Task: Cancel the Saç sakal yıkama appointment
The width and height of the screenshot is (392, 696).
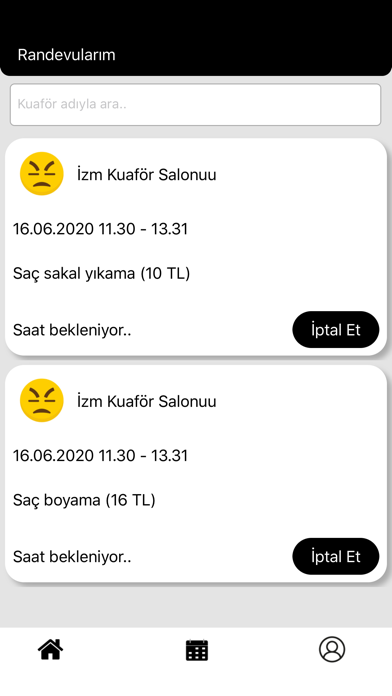Action: point(336,330)
